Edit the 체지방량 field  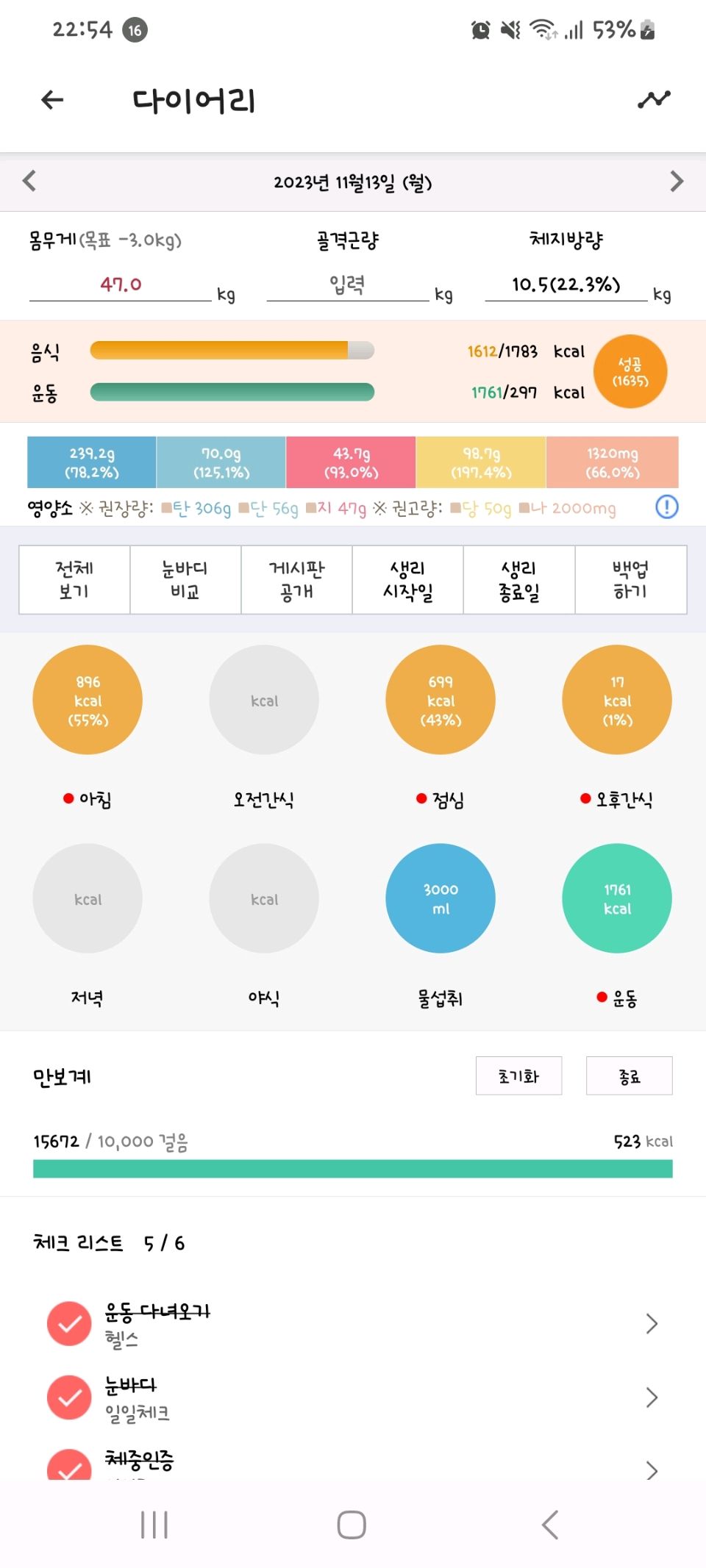coord(566,284)
